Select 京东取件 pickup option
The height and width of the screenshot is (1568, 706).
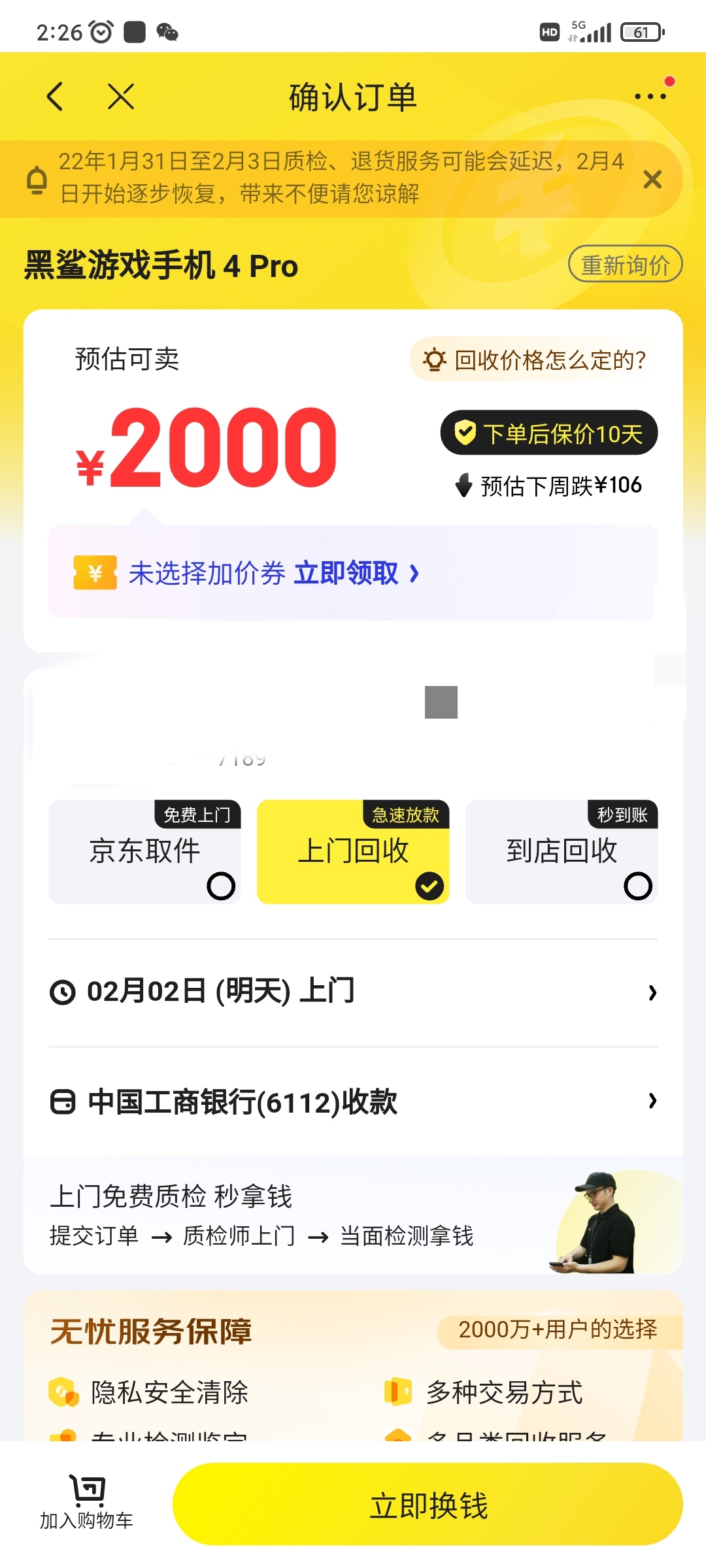point(144,852)
